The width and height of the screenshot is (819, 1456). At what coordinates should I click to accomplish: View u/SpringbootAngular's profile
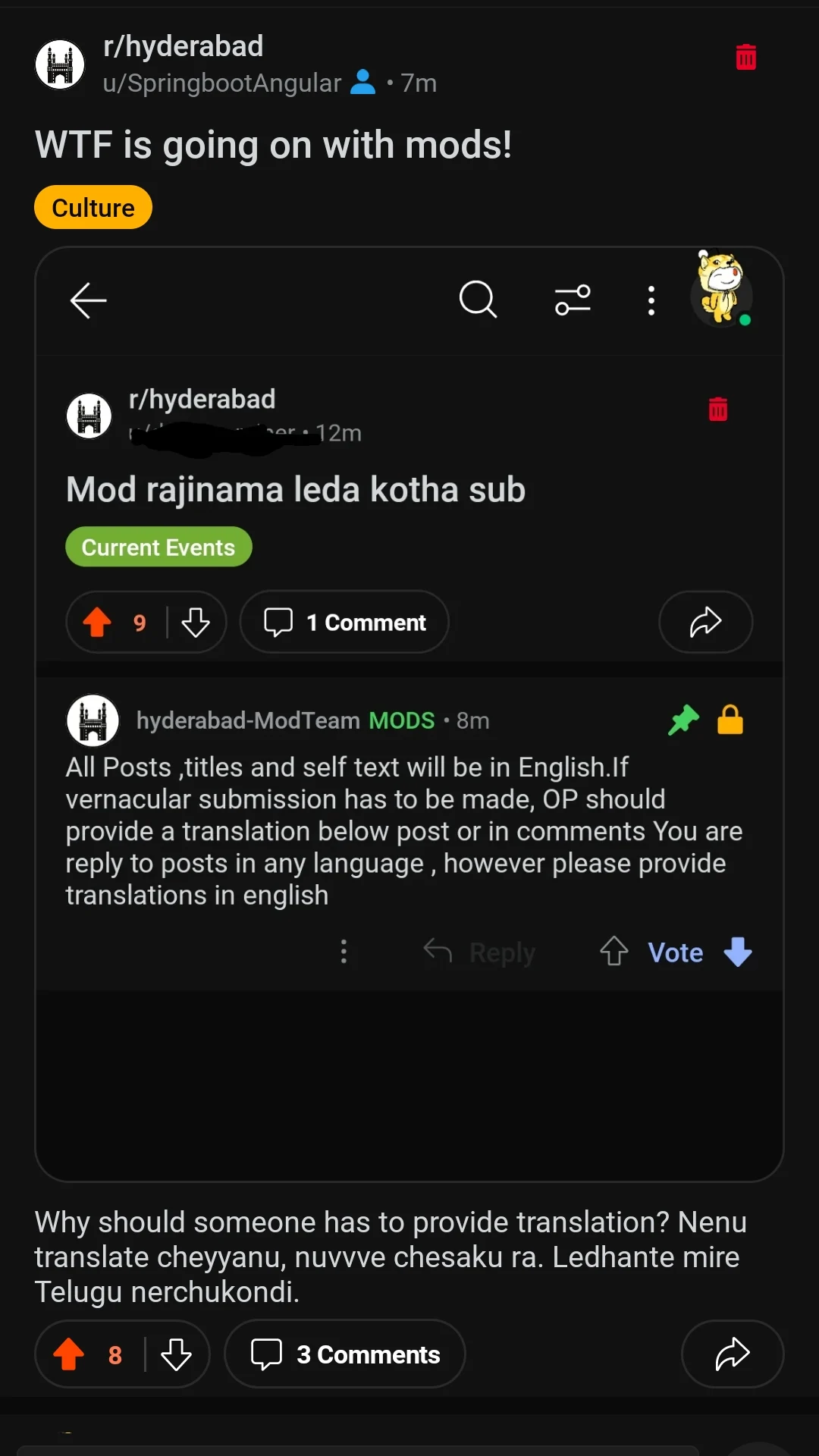(x=222, y=83)
